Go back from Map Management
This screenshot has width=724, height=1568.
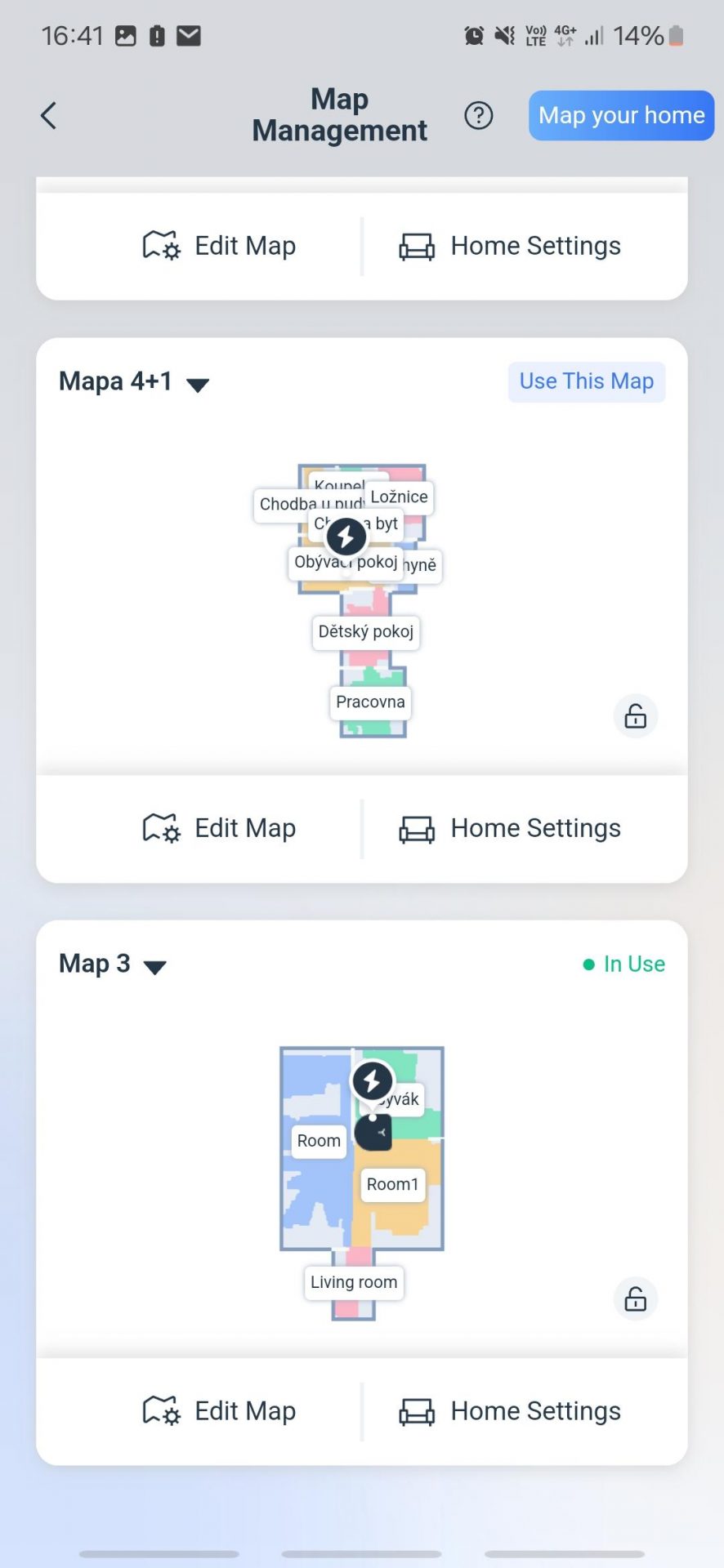(x=49, y=115)
